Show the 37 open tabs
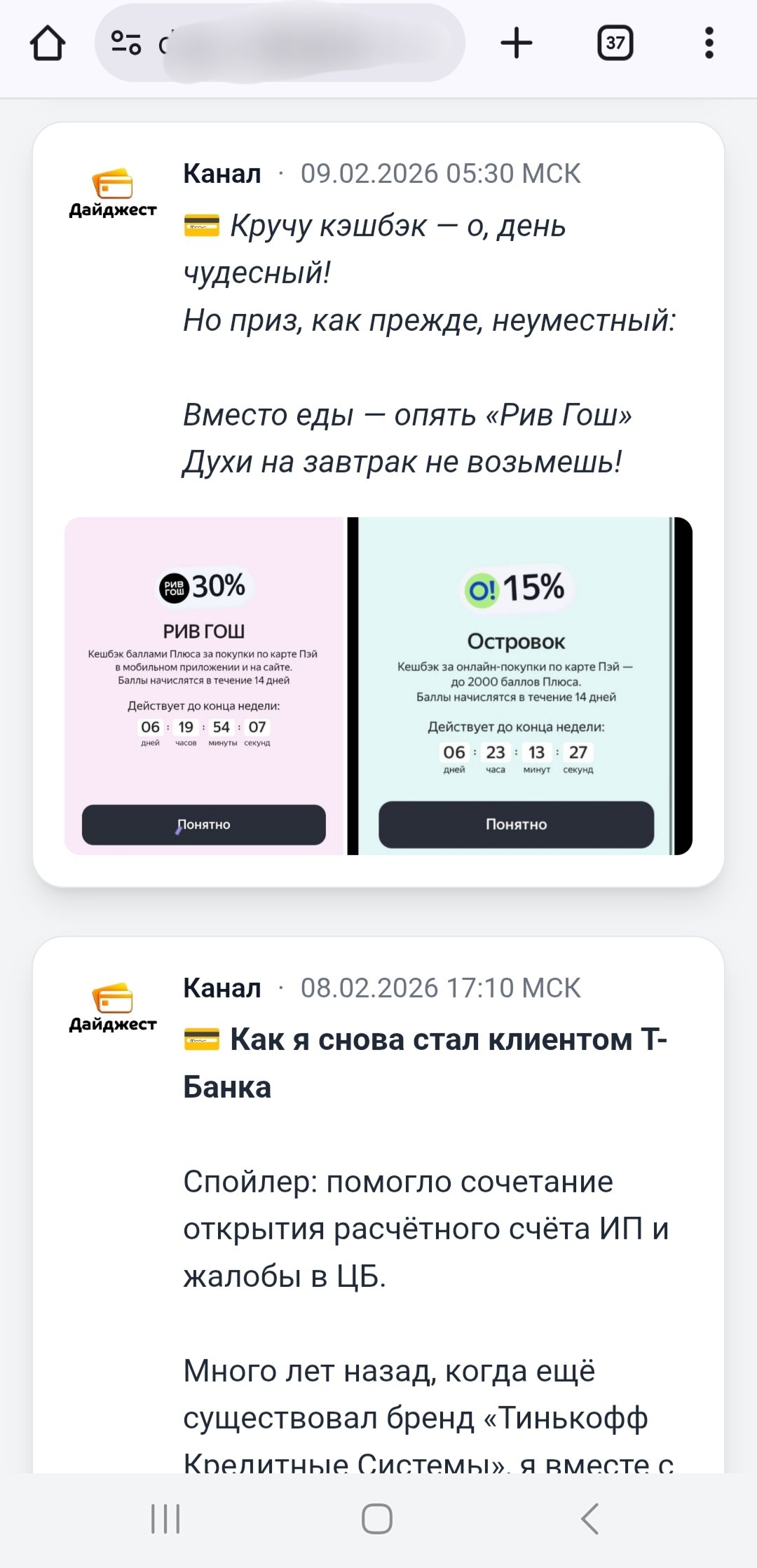This screenshot has height=1568, width=757. 615,43
